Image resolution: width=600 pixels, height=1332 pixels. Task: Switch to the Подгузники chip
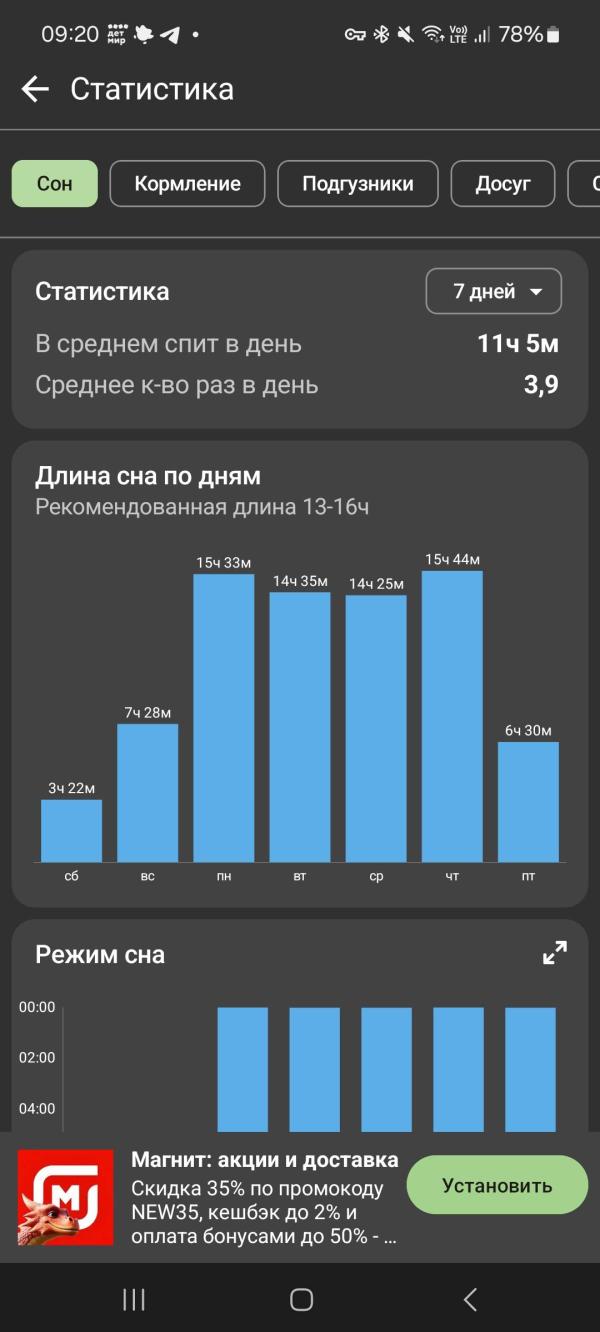[358, 184]
